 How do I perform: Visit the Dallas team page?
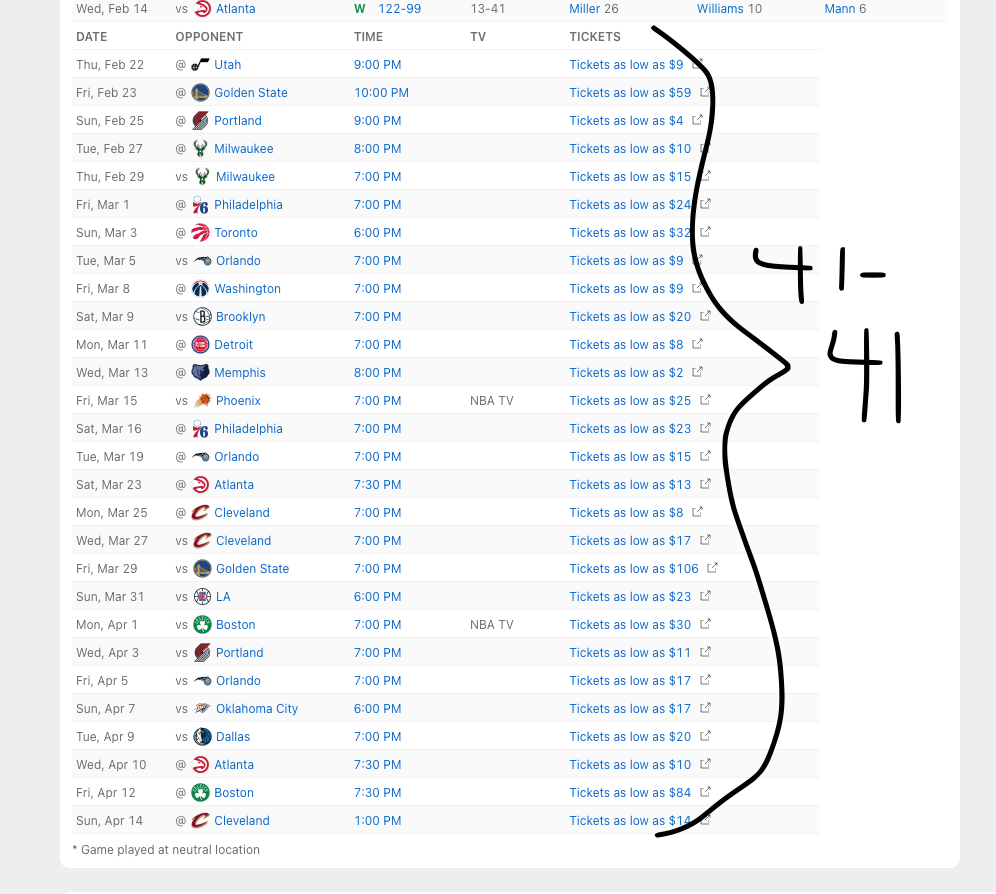point(233,737)
